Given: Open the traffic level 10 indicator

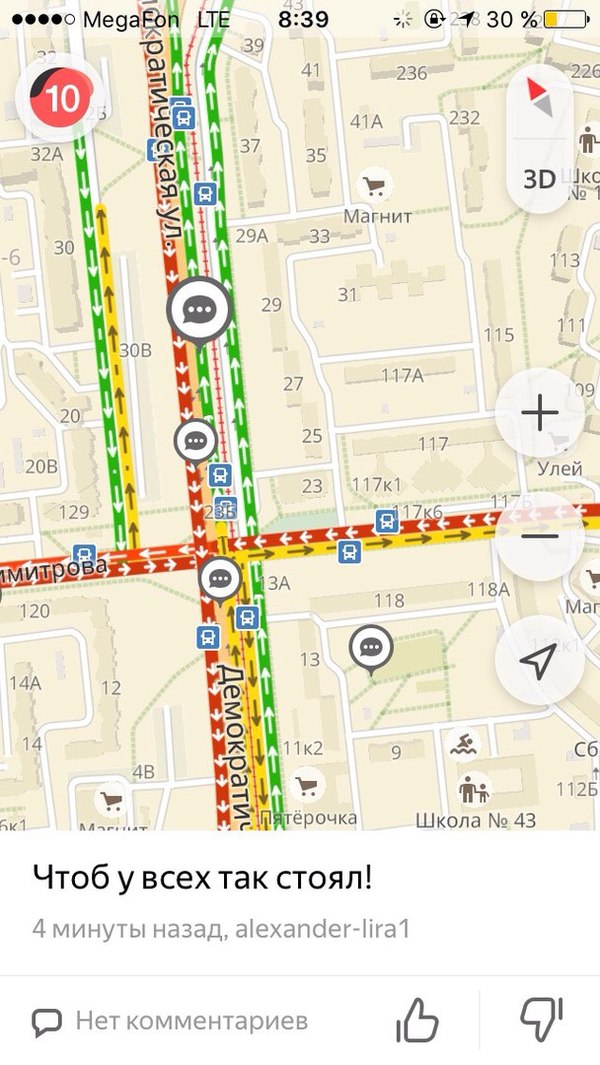Looking at the screenshot, I should [62, 98].
